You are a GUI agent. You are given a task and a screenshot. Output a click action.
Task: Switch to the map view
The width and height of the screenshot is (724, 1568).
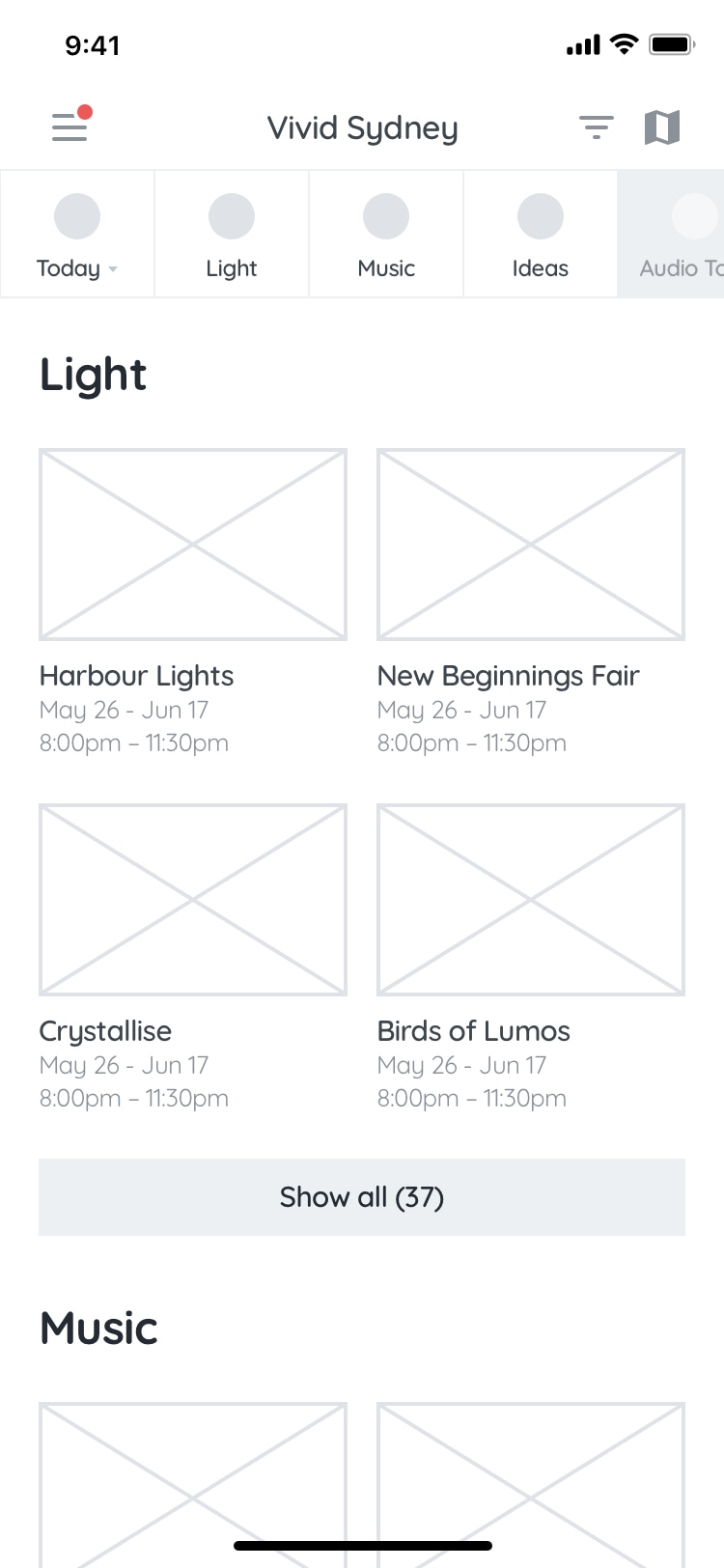662,127
